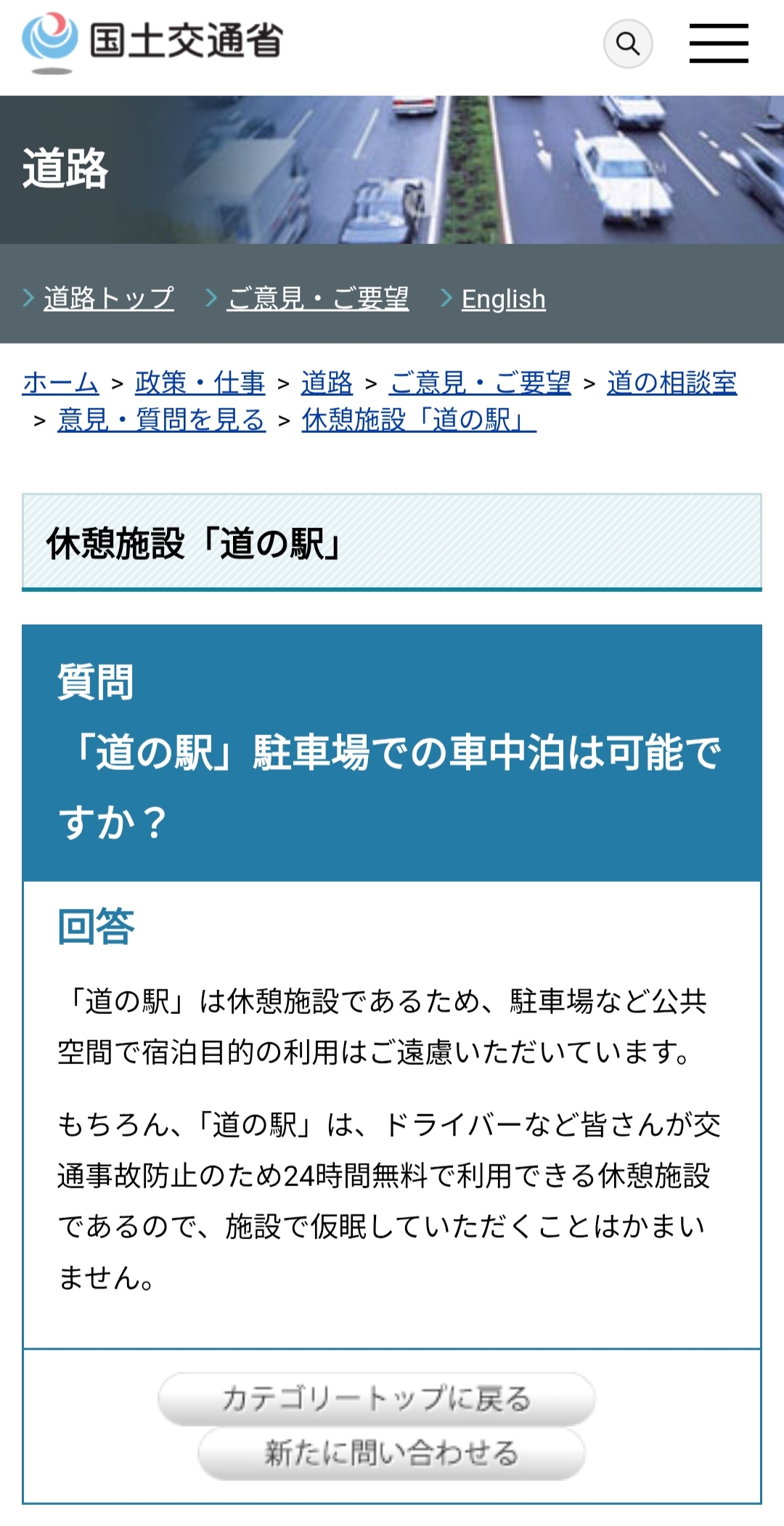Open the 道路 breadcrumb link
The height and width of the screenshot is (1526, 784).
(x=327, y=382)
